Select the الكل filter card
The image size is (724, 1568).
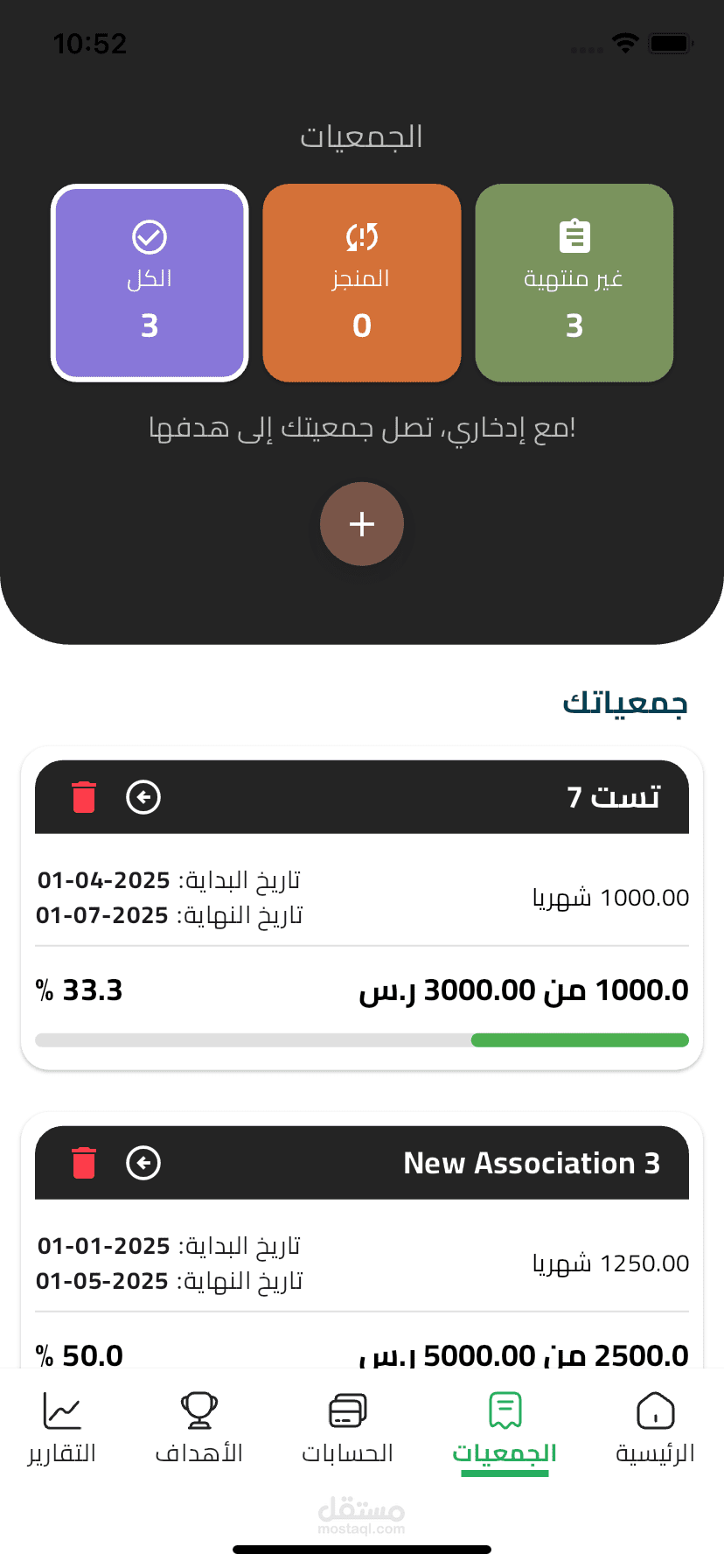[x=150, y=283]
